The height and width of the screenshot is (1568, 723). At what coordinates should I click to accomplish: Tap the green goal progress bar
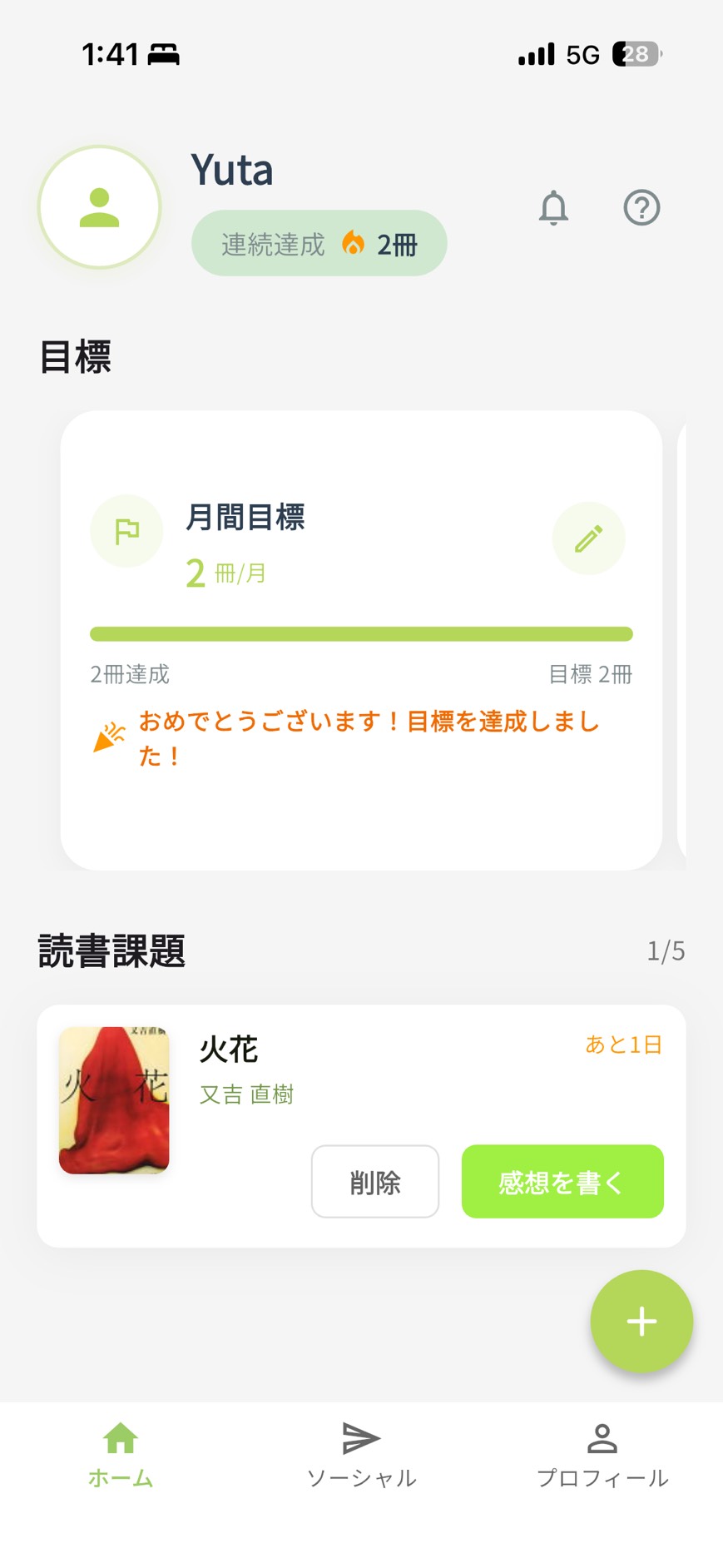click(361, 634)
